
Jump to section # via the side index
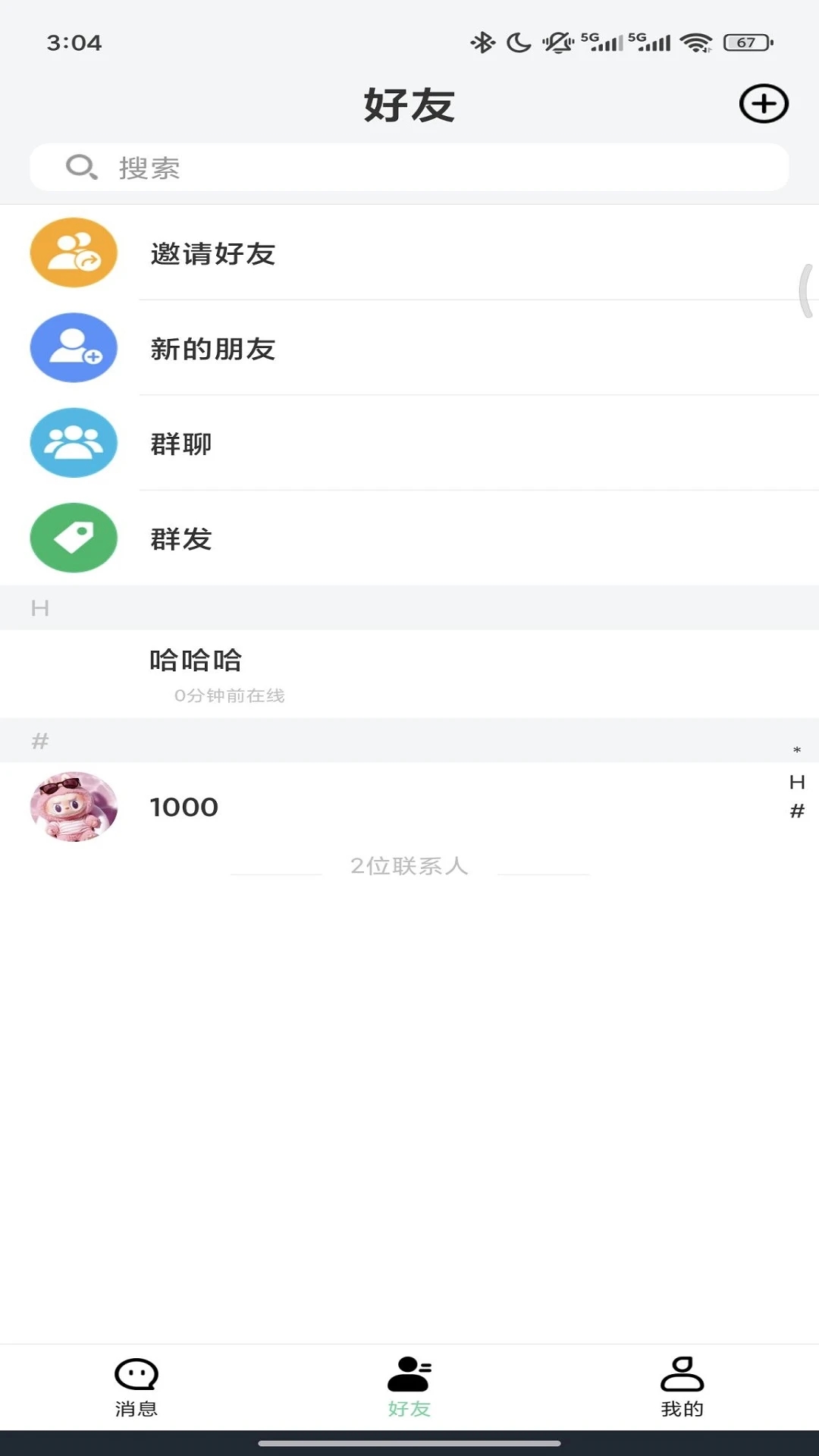pos(795,811)
